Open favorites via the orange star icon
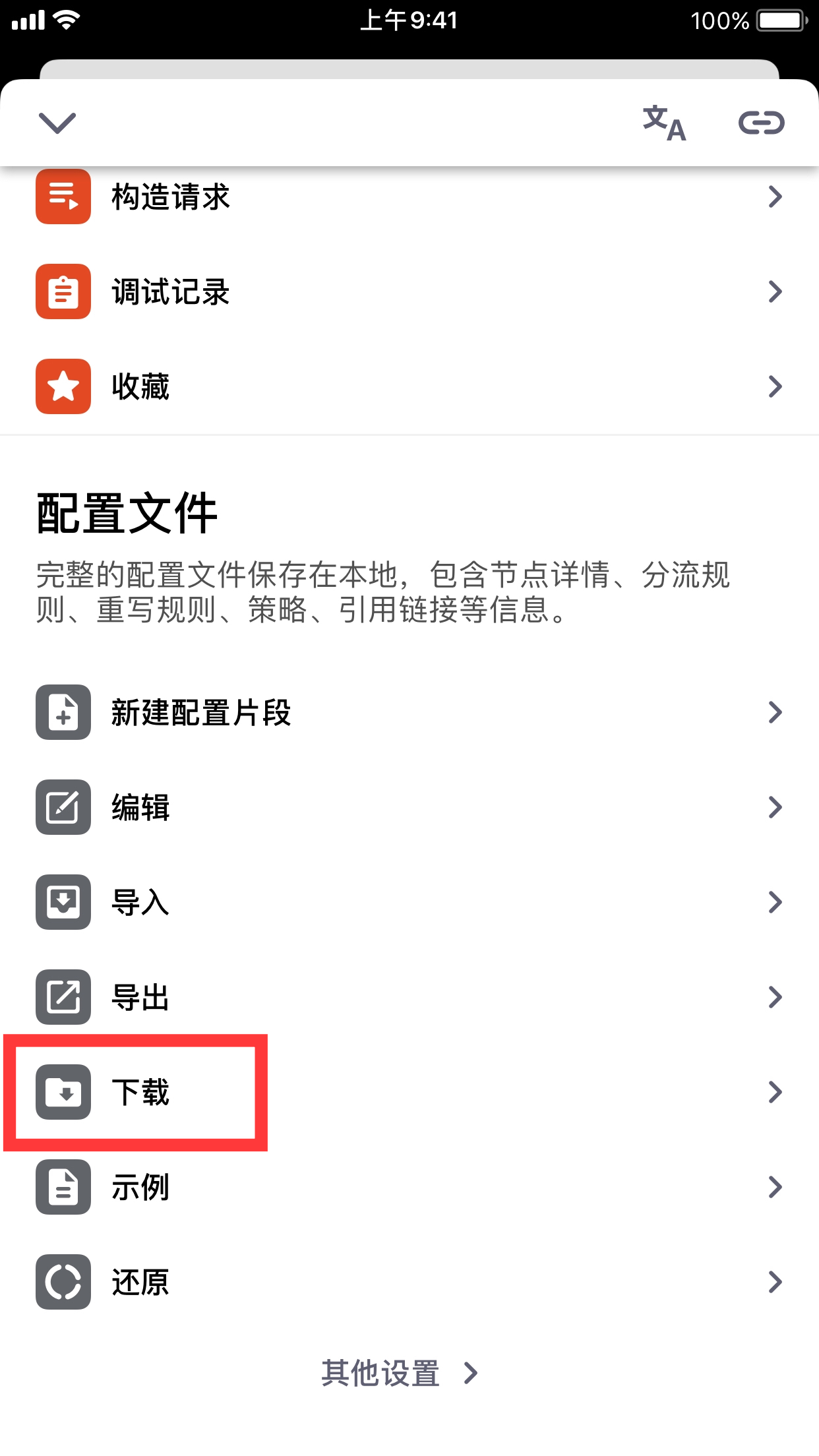This screenshot has height=1456, width=819. click(x=63, y=387)
